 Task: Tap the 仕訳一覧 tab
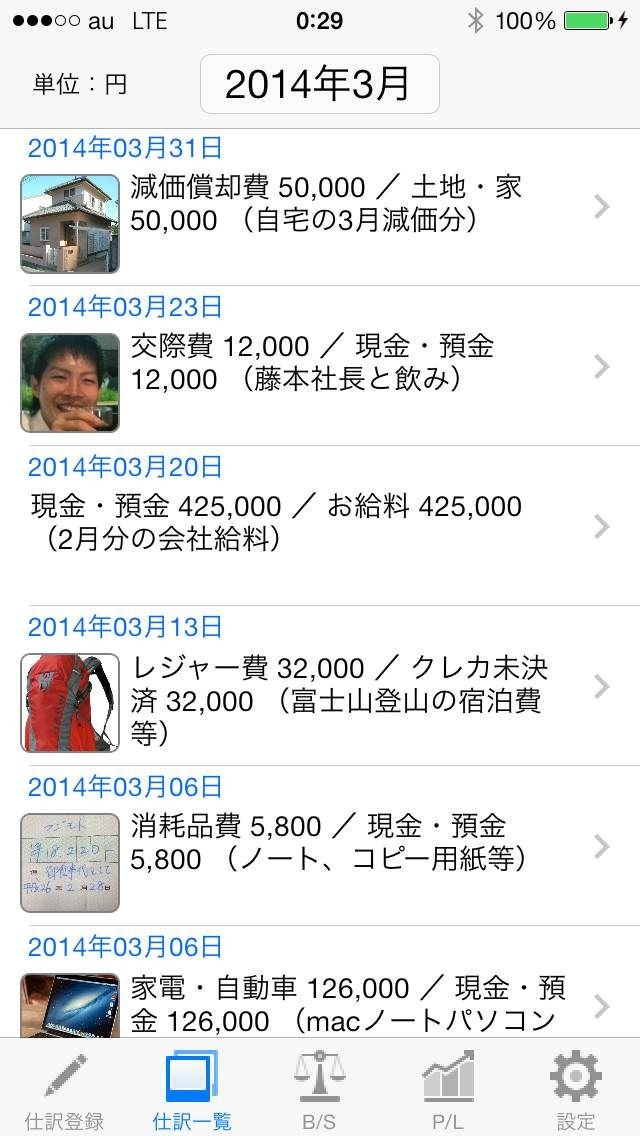tap(192, 1090)
